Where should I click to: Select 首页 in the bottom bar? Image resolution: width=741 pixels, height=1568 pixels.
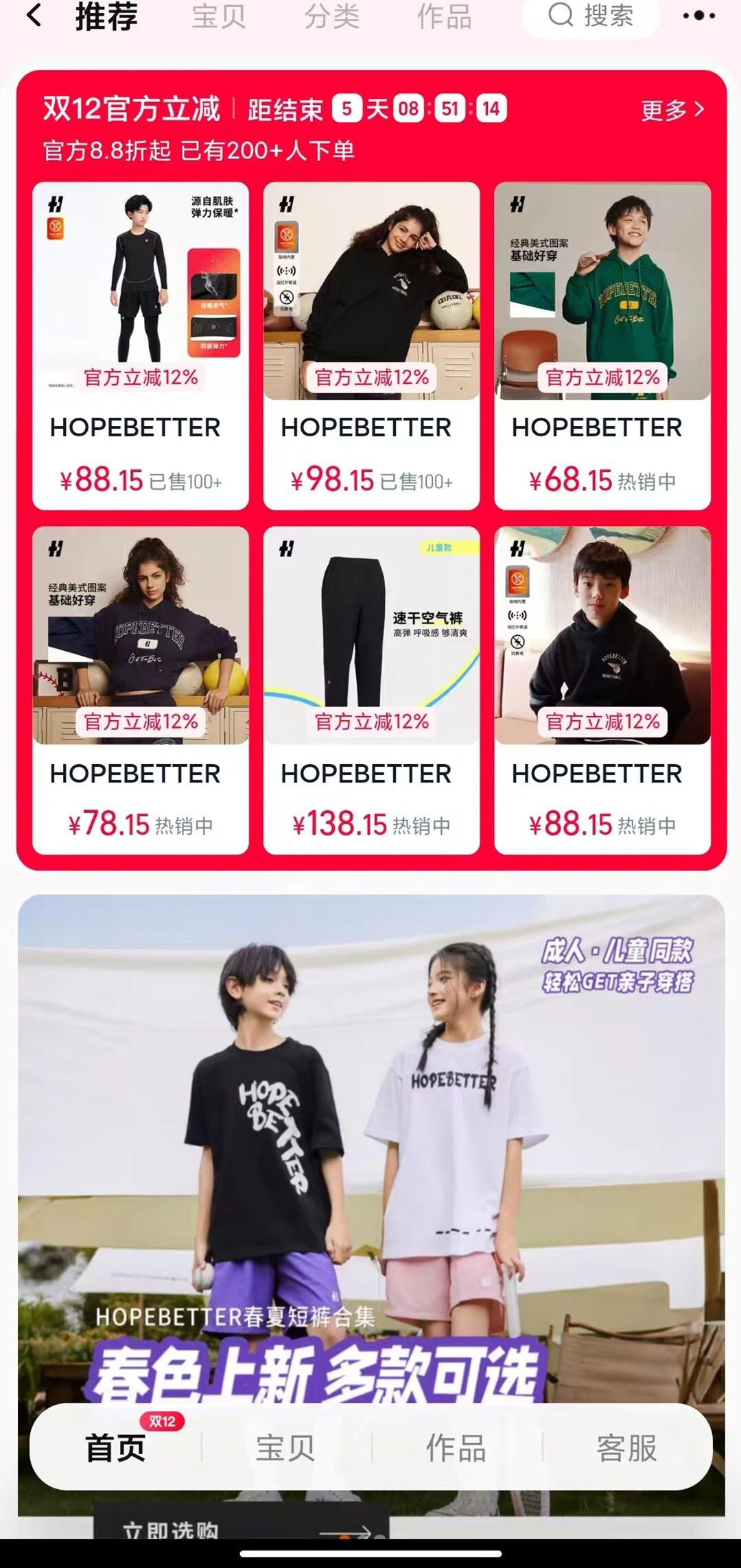point(115,1448)
